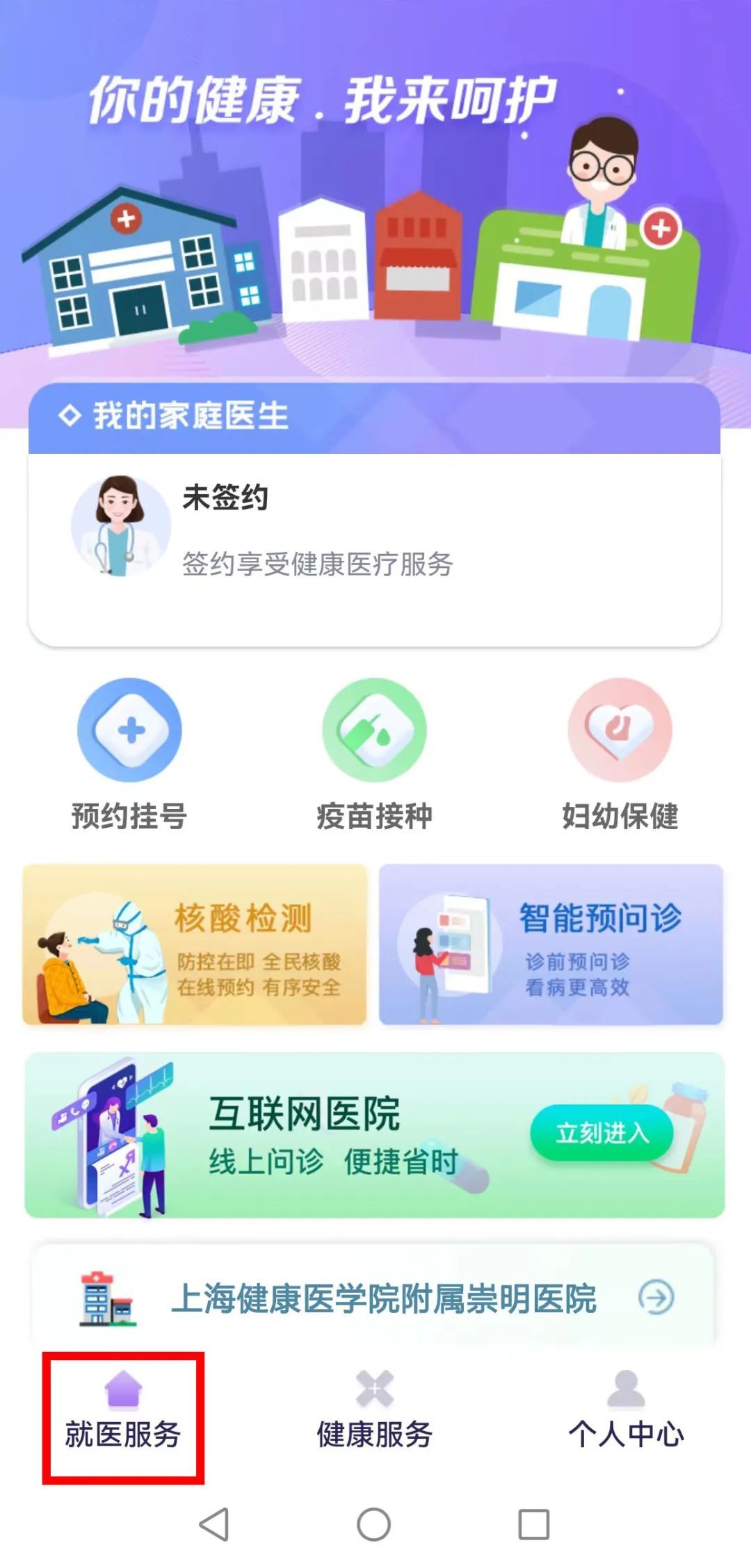
Task: Open 疫苗接种 vaccination service
Action: (x=374, y=755)
